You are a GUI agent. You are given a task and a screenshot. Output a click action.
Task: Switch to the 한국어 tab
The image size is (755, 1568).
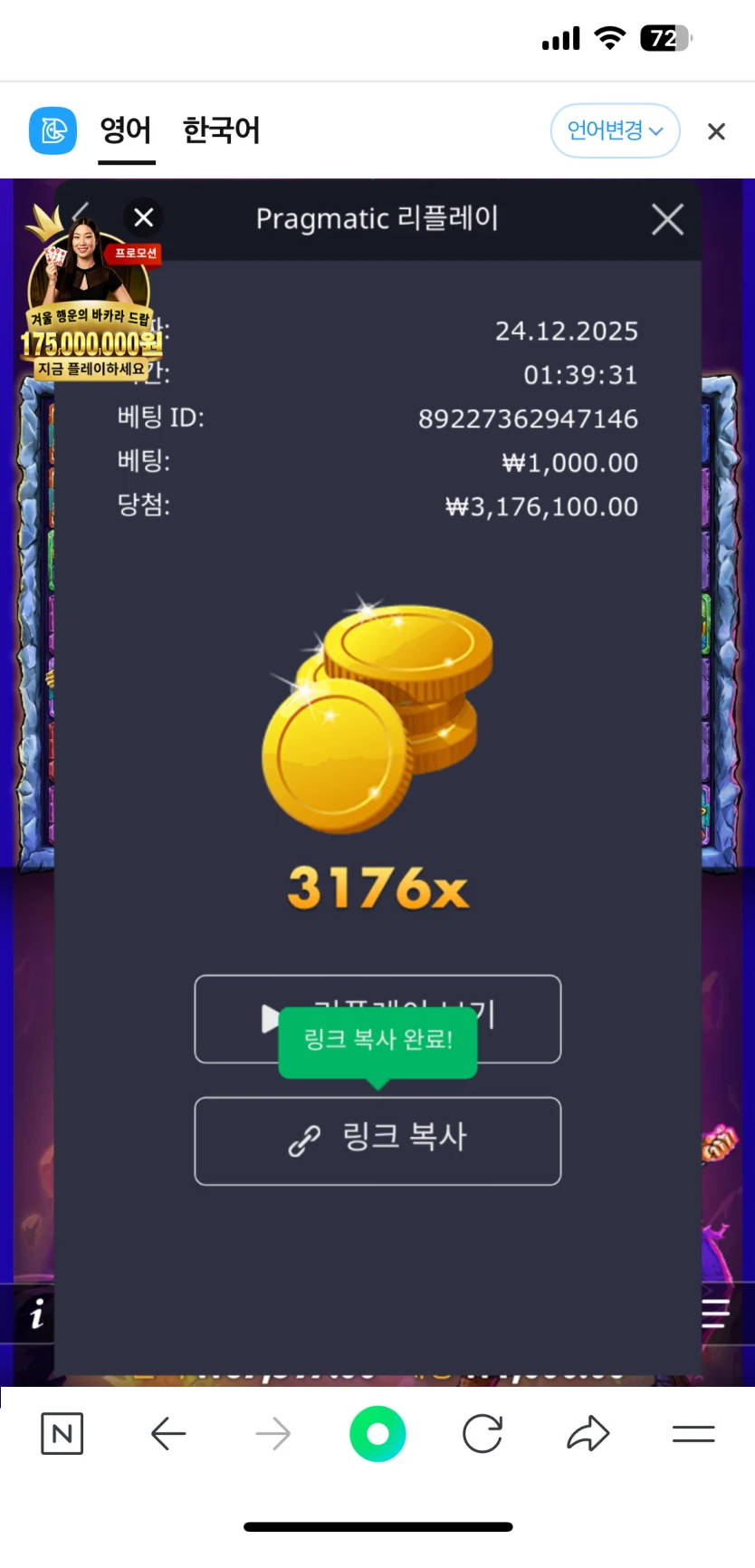[222, 131]
